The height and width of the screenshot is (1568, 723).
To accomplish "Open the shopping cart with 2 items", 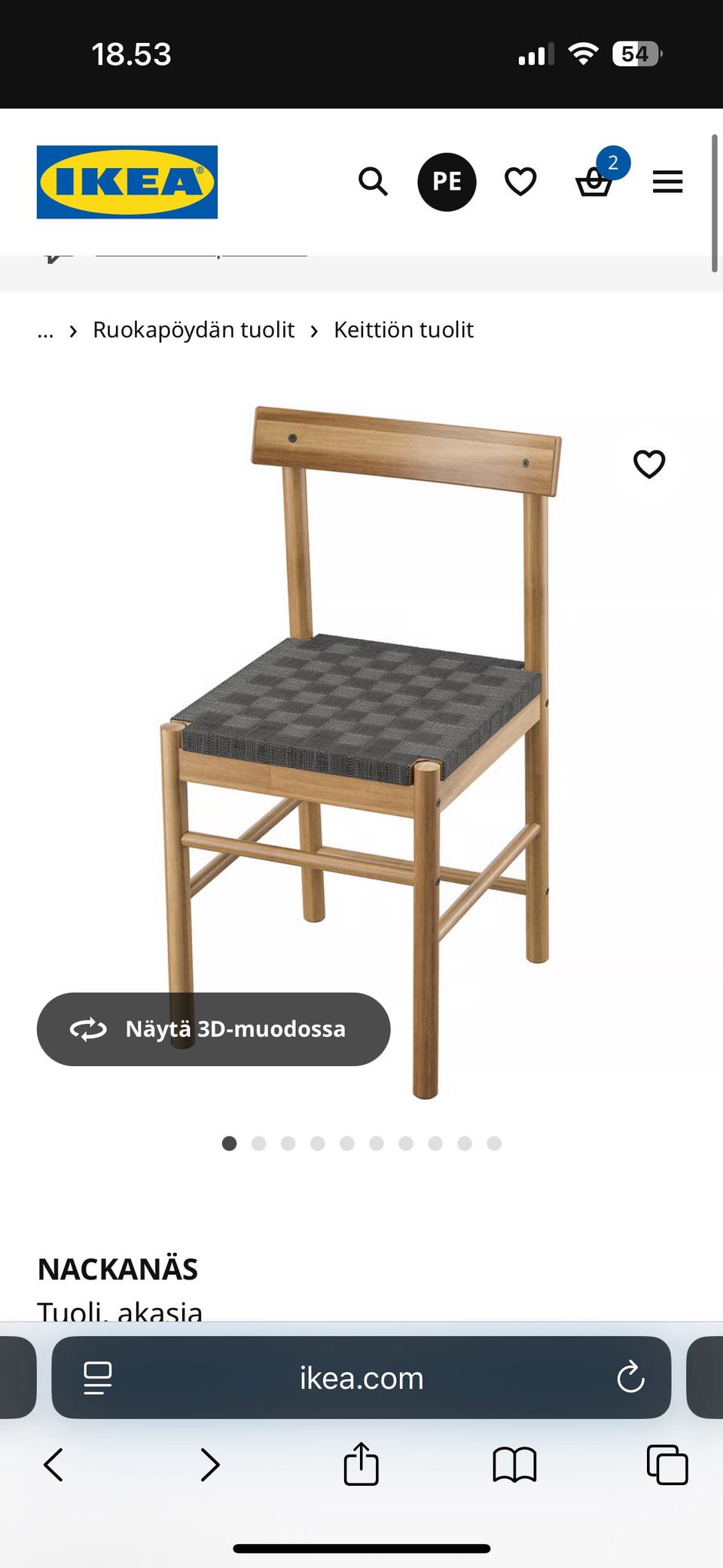I will [x=594, y=183].
